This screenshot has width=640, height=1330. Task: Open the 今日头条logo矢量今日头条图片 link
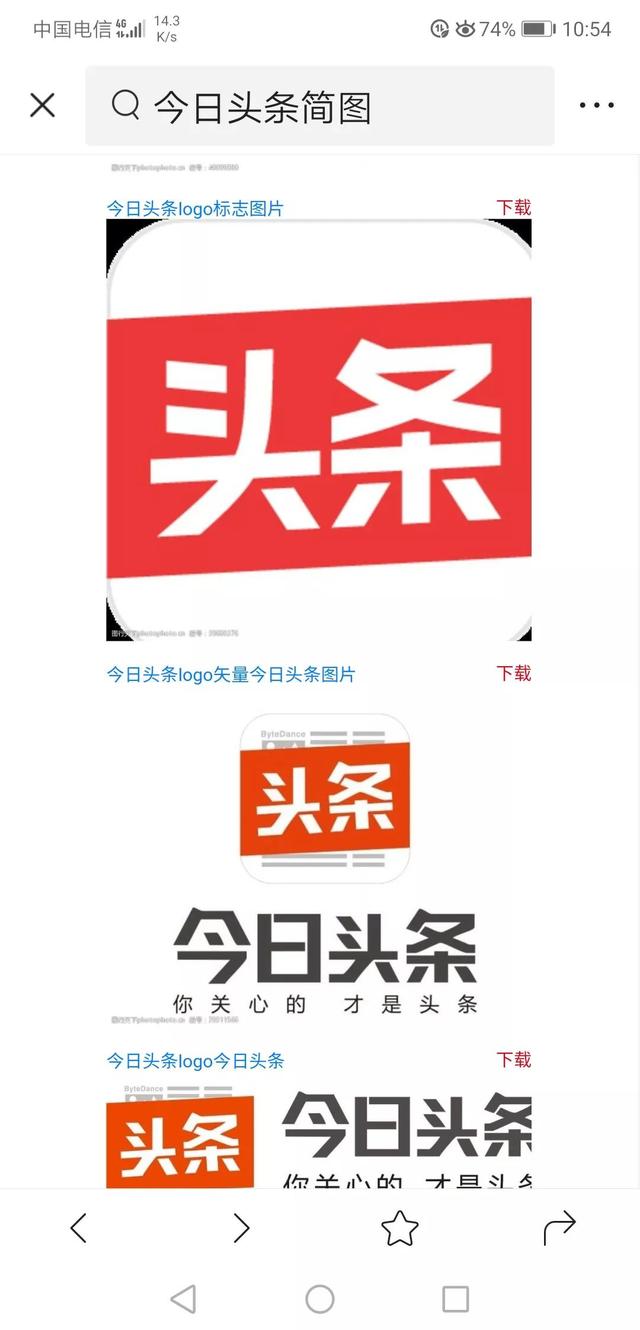coord(231,675)
